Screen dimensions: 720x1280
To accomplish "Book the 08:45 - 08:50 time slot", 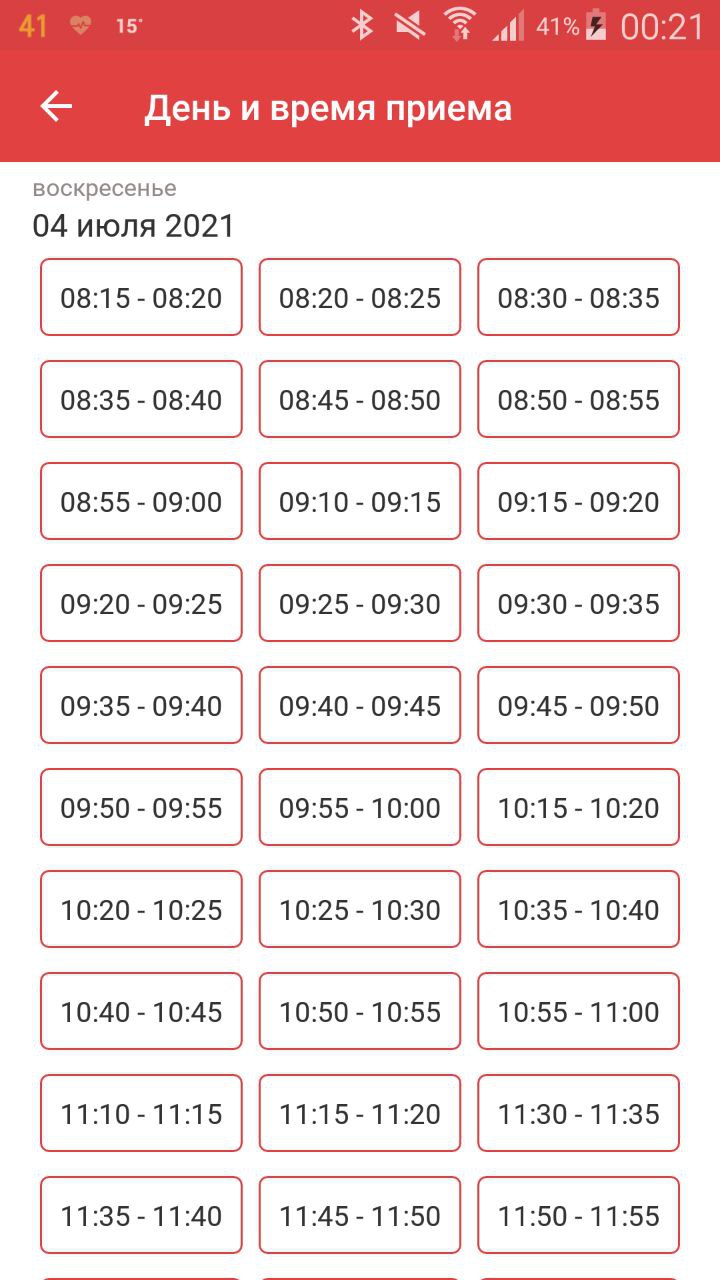I will pos(360,399).
